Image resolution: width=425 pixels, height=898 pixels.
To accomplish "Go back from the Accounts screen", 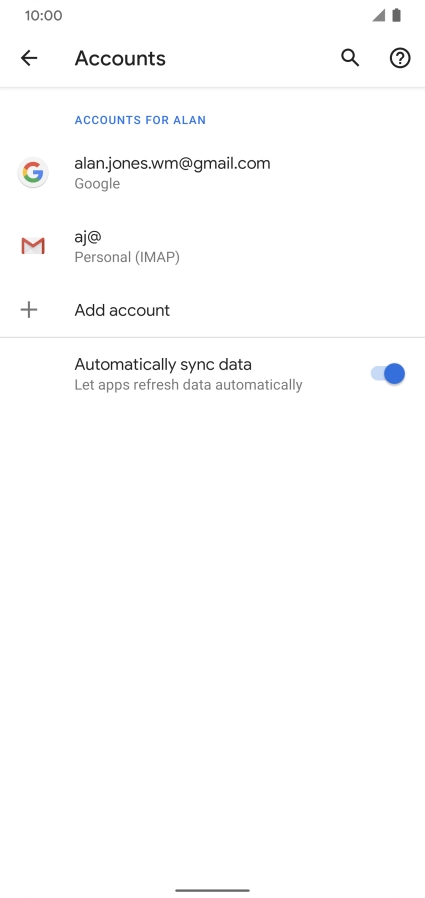I will click(x=29, y=58).
